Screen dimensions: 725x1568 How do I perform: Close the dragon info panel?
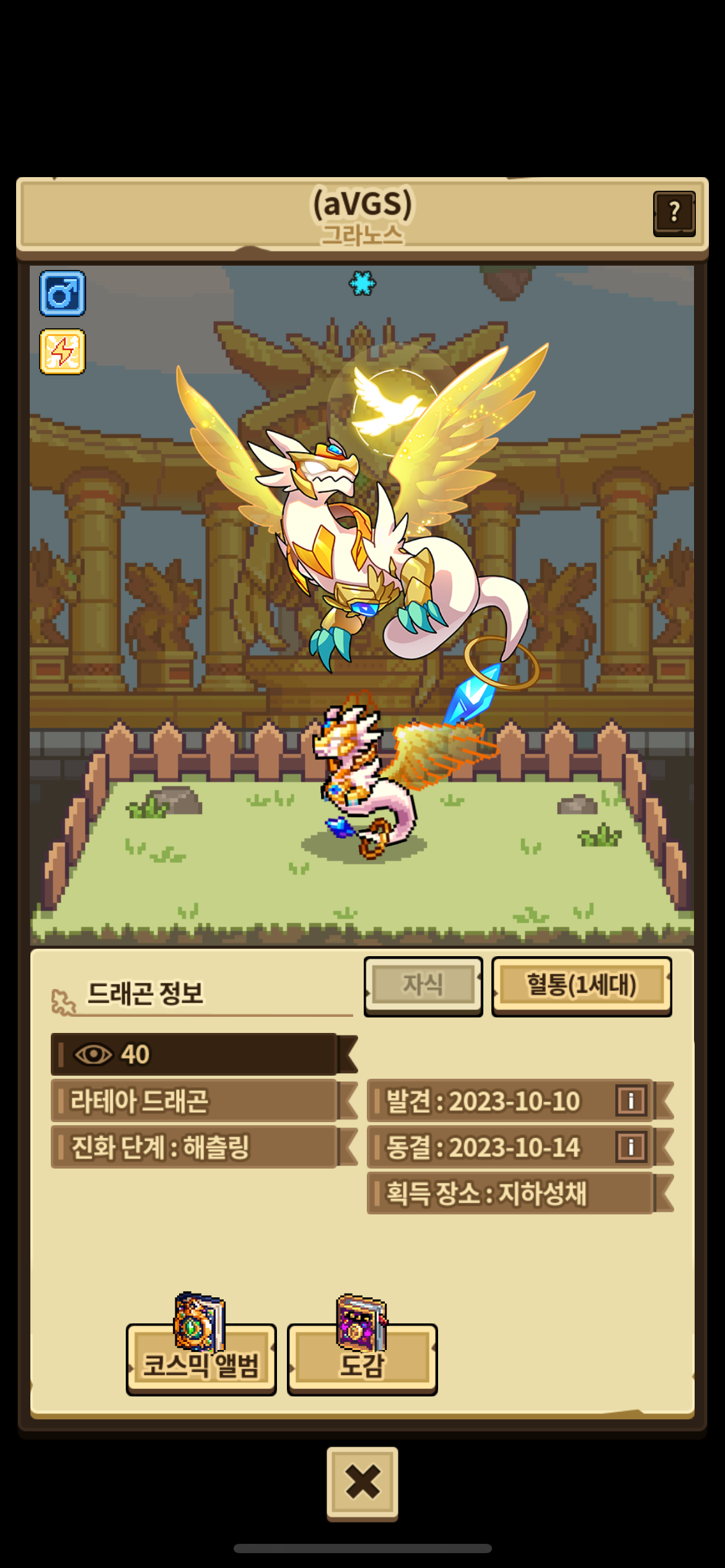click(x=362, y=1483)
